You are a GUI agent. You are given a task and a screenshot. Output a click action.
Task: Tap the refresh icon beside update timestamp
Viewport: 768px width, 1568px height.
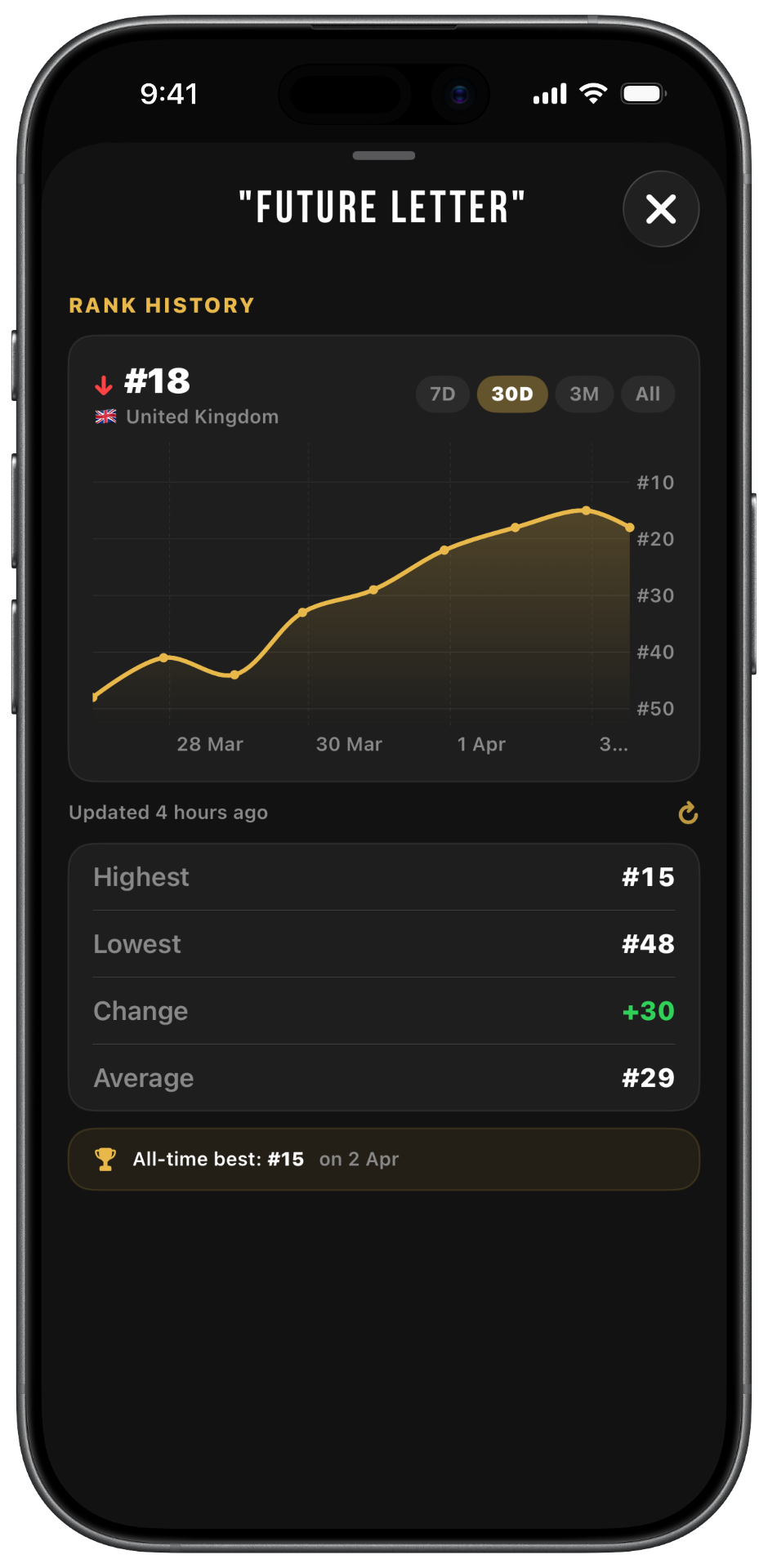coord(688,813)
